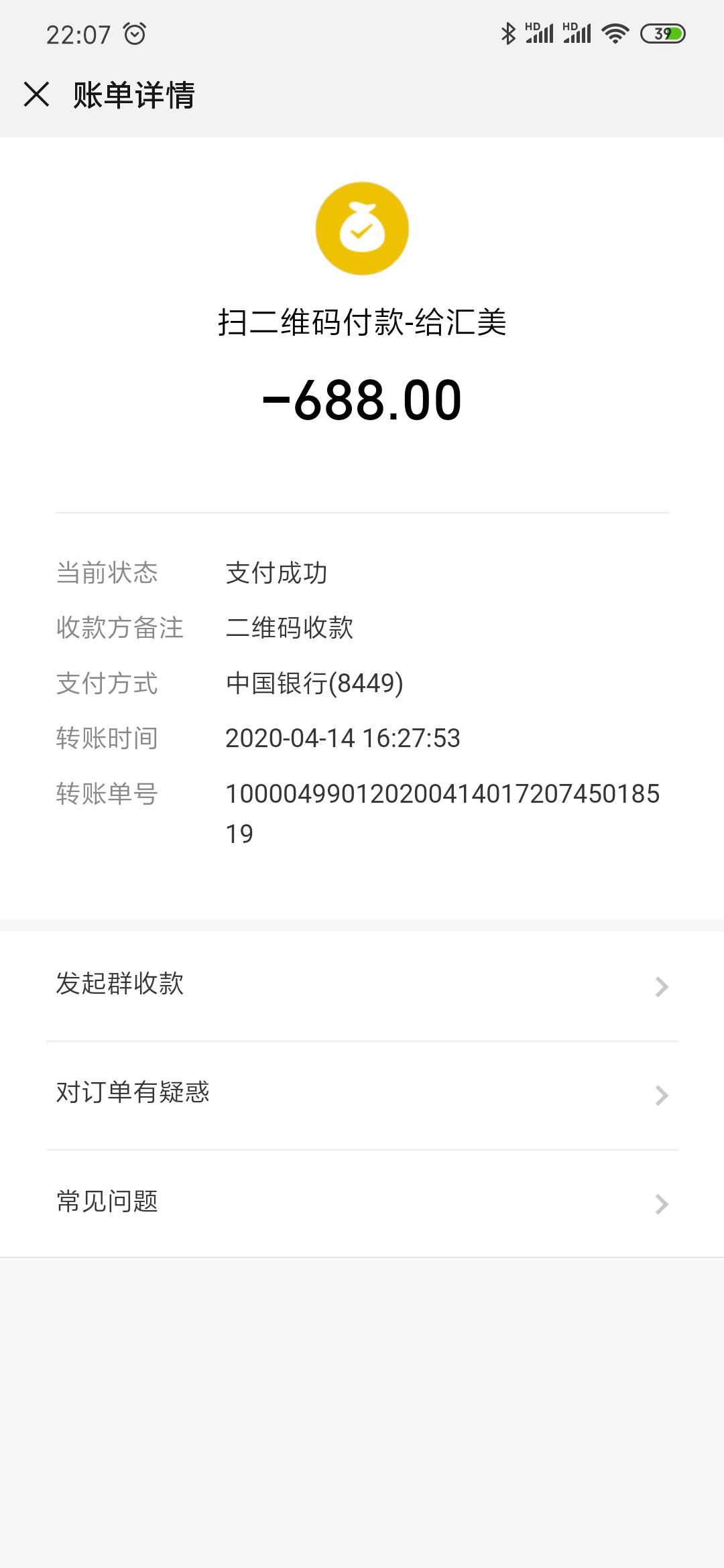The height and width of the screenshot is (1568, 724).
Task: Open 发起群收款 option
Action: coord(362,985)
